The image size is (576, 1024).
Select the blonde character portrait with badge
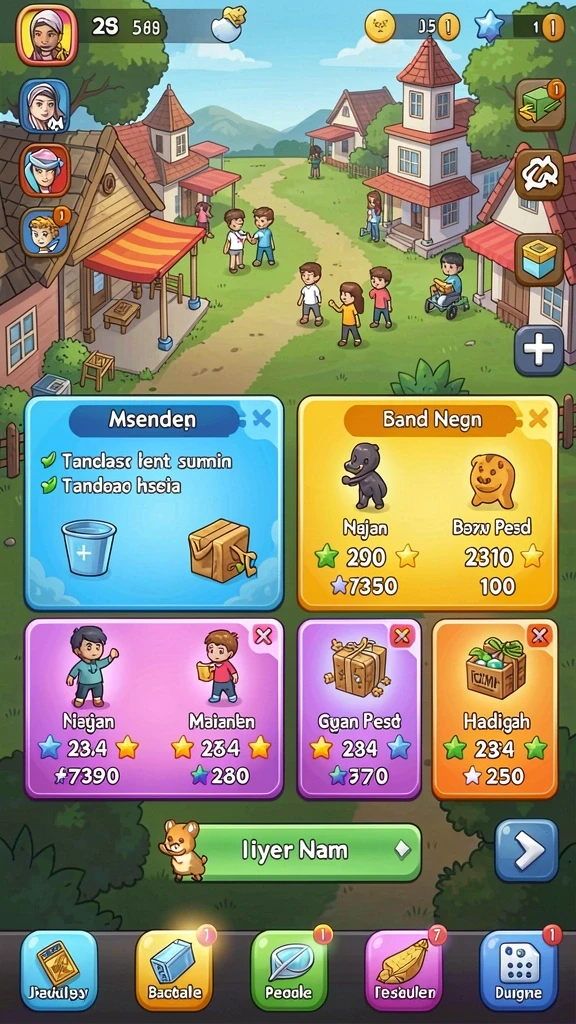click(44, 232)
